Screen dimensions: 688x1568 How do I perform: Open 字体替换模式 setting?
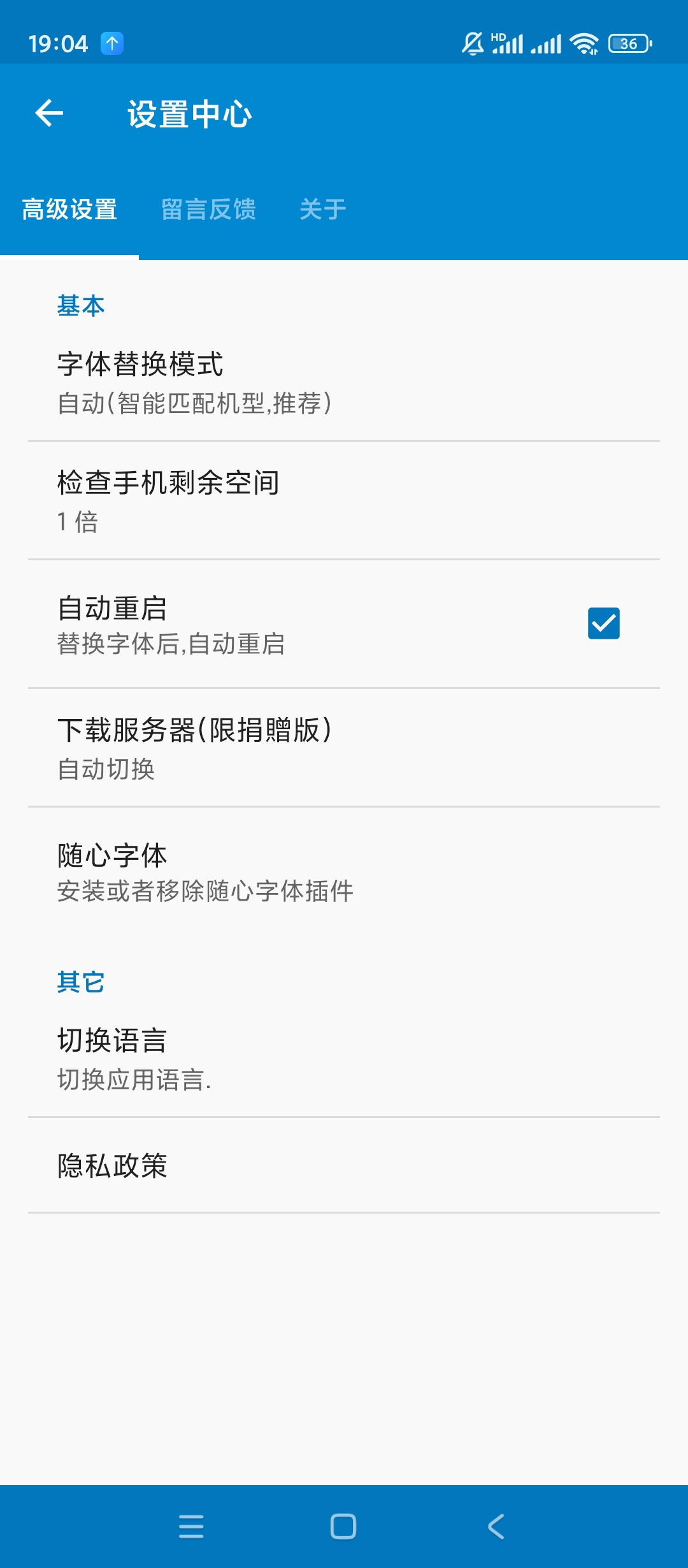coord(344,382)
